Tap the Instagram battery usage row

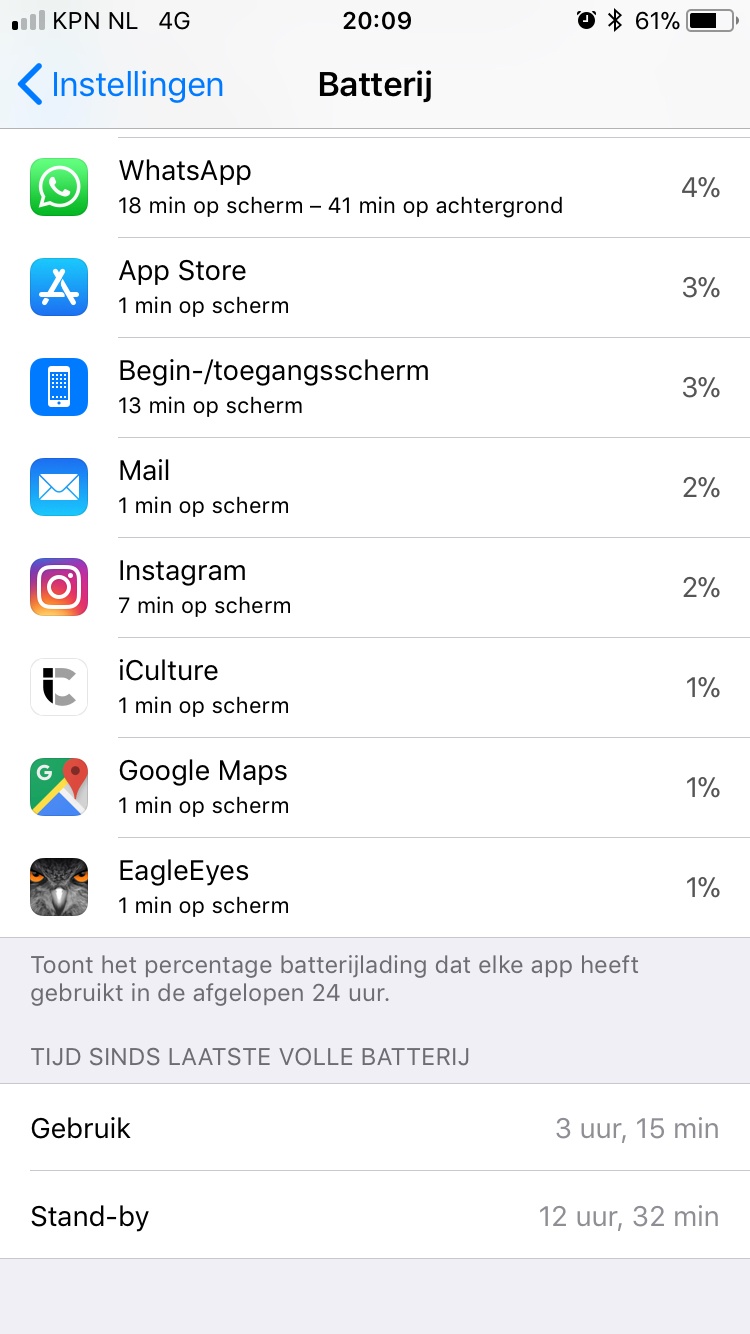pos(375,588)
